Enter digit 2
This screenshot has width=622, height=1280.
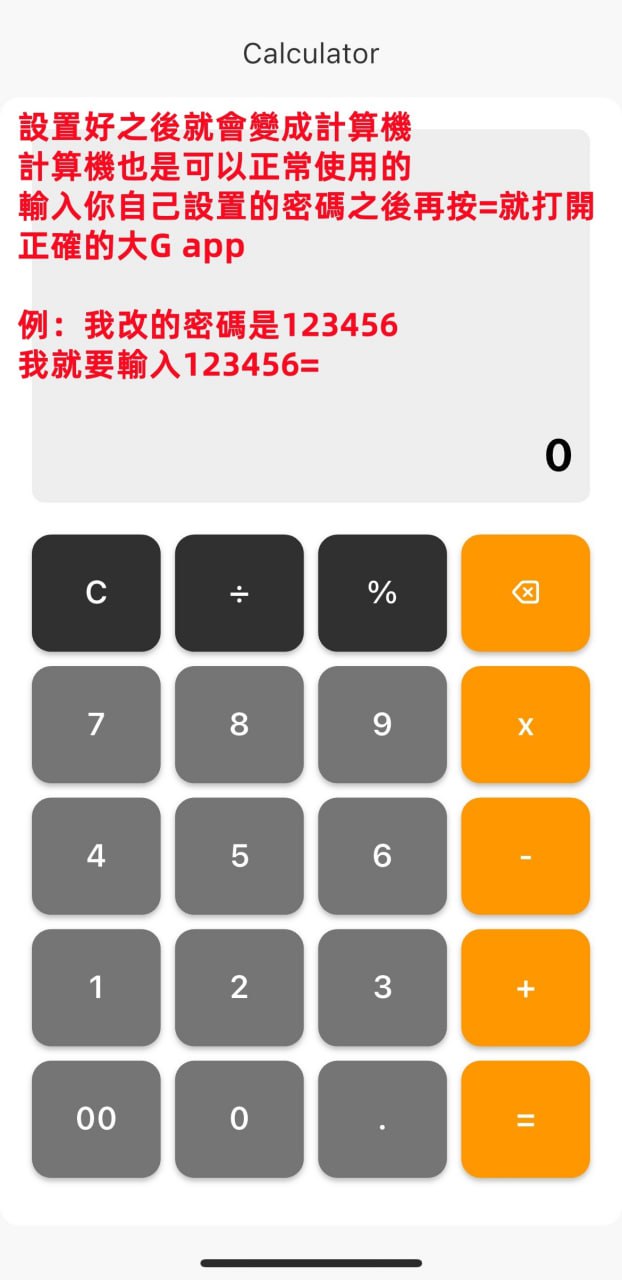(x=239, y=987)
